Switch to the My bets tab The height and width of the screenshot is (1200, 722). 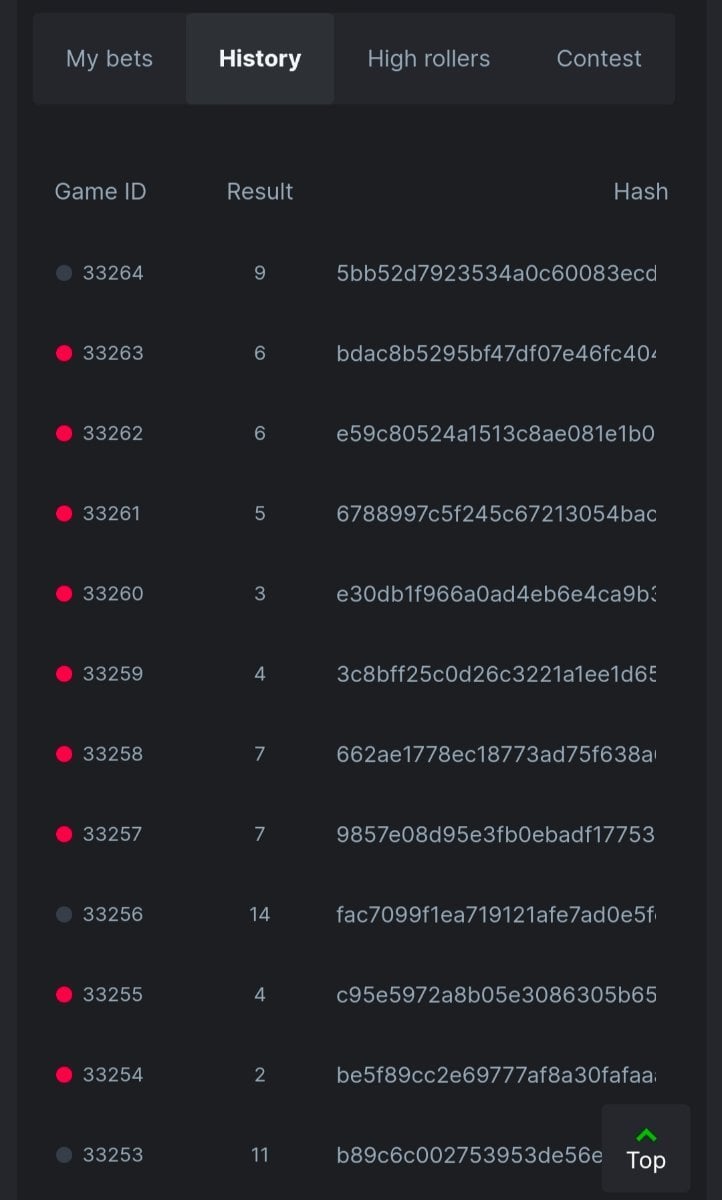click(109, 59)
